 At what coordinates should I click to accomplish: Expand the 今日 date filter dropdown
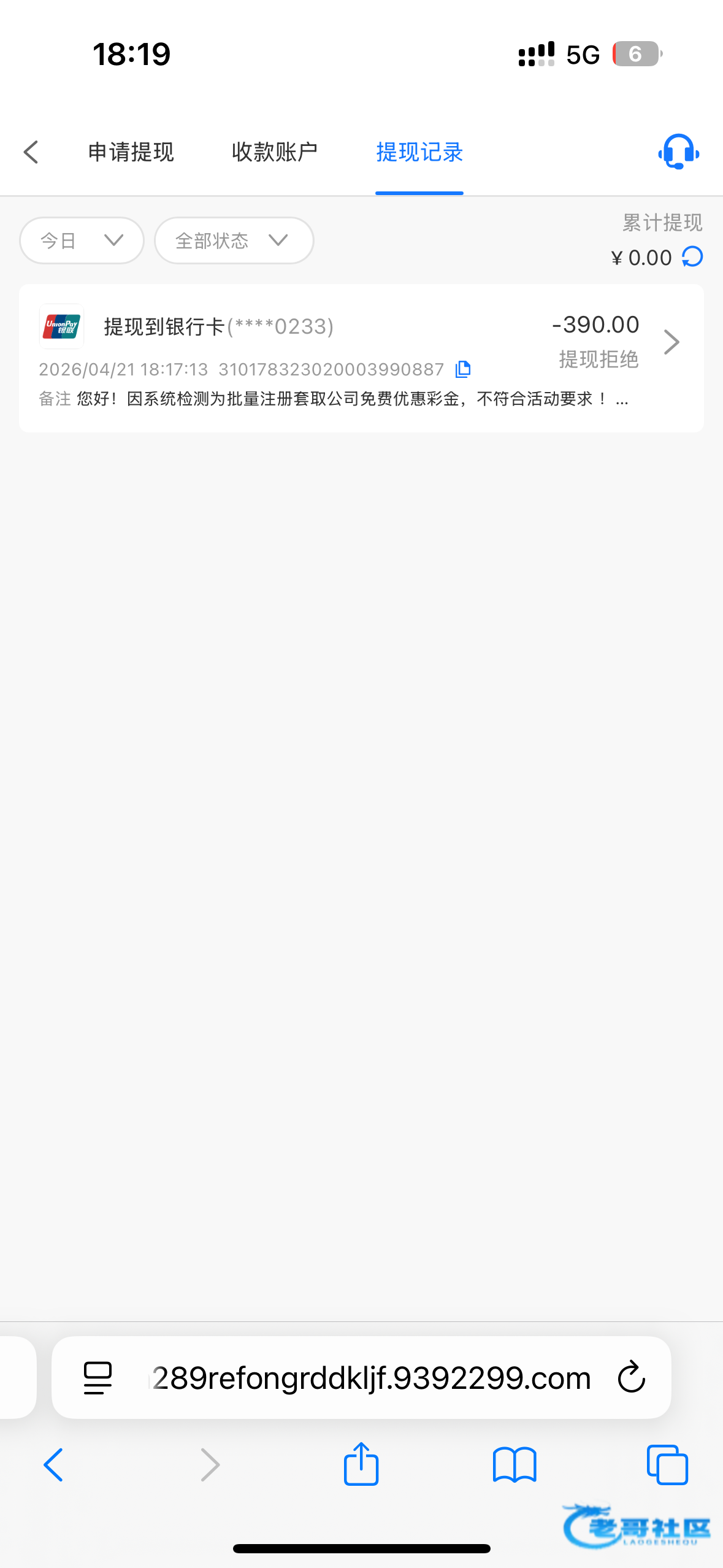click(82, 240)
